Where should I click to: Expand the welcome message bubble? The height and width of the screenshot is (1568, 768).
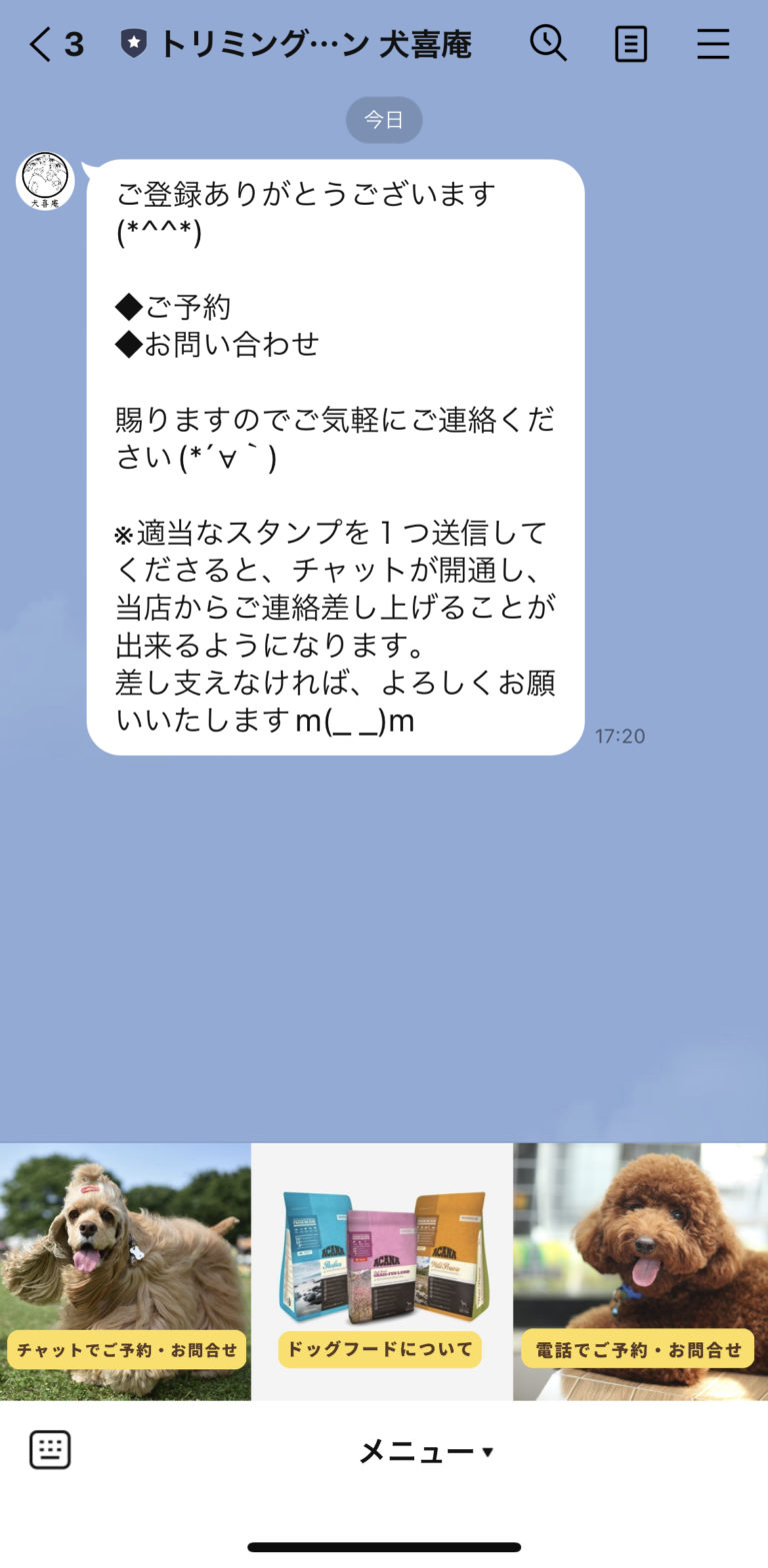tap(340, 450)
